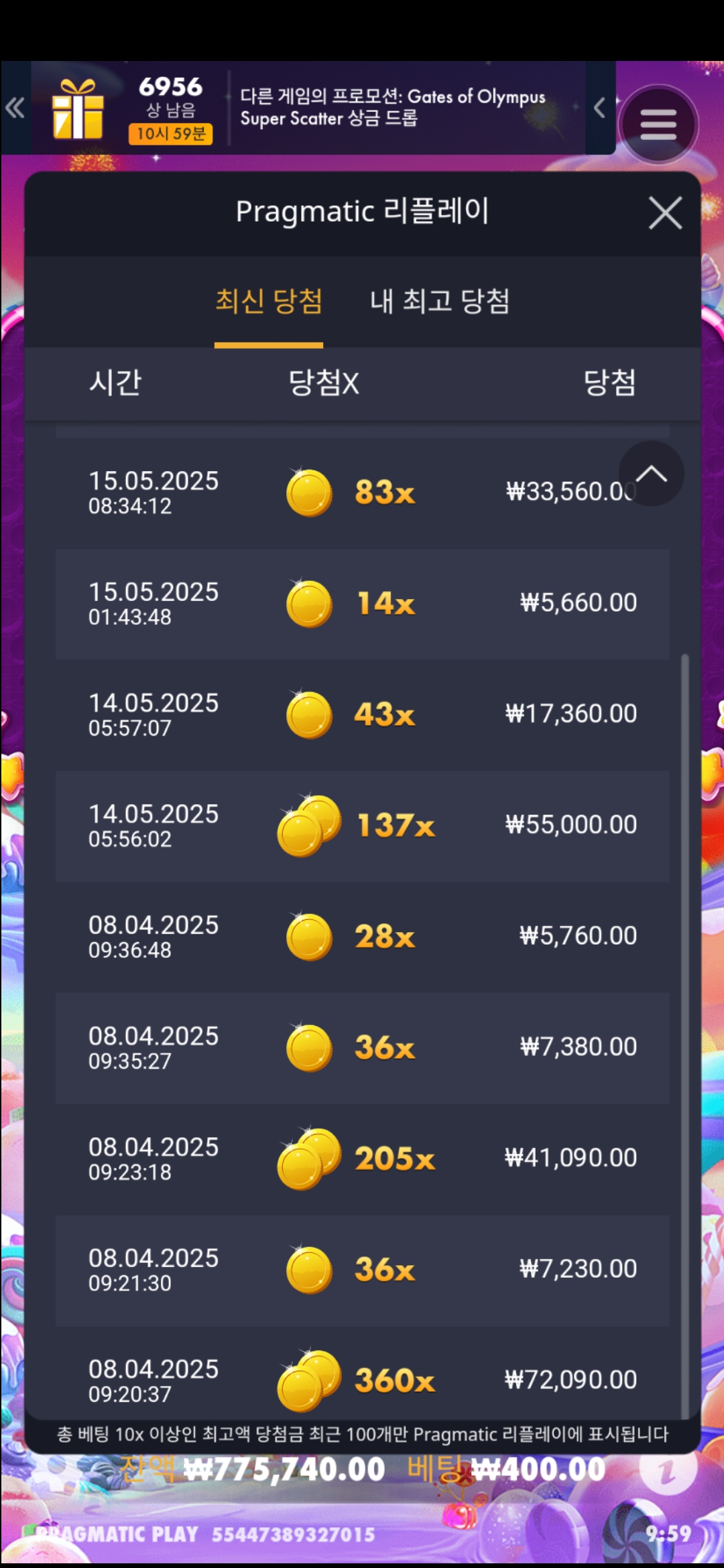
Task: Tap the scroll-to-top arrow button
Action: (651, 474)
